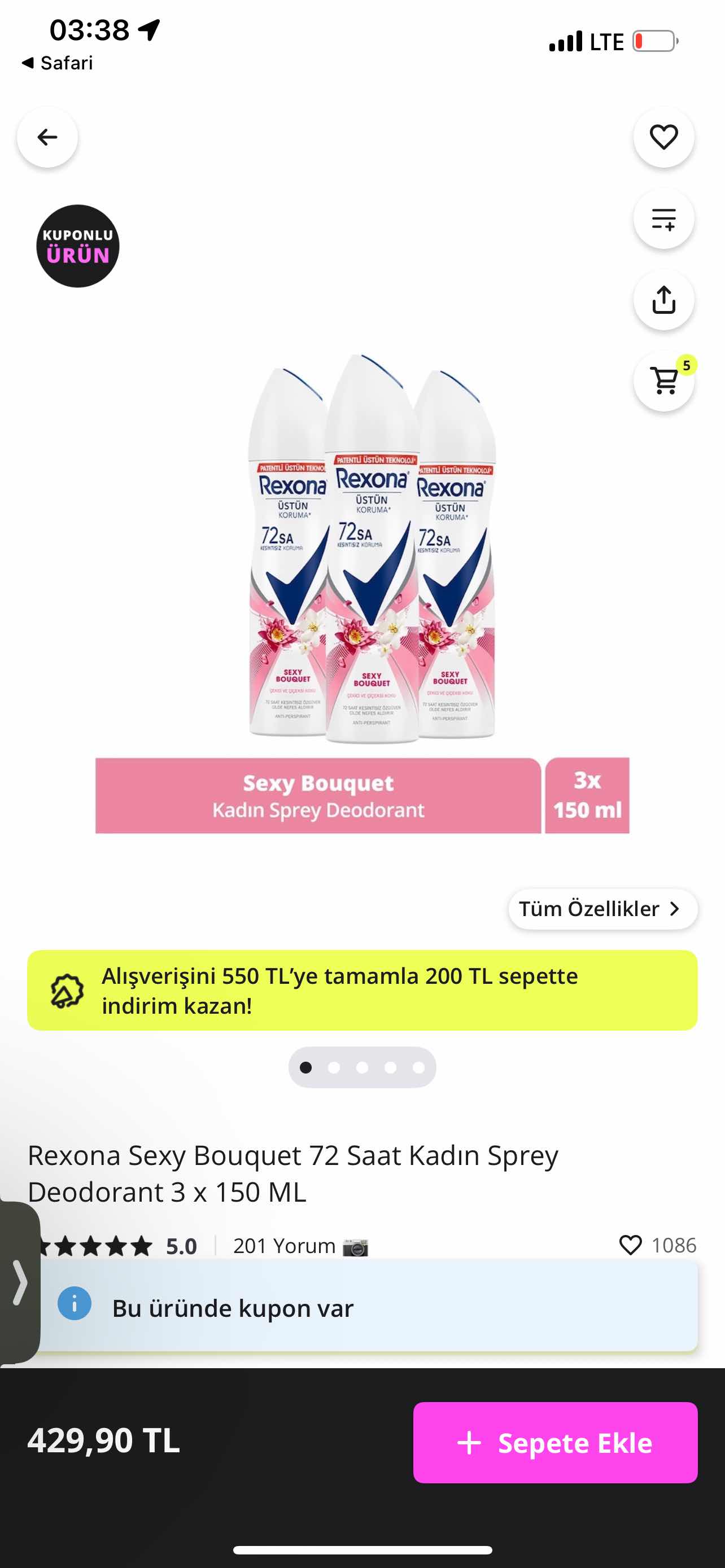Open the 'Bu üründe kupon var' notice
Screen dimensions: 725x1568
coord(365,1307)
